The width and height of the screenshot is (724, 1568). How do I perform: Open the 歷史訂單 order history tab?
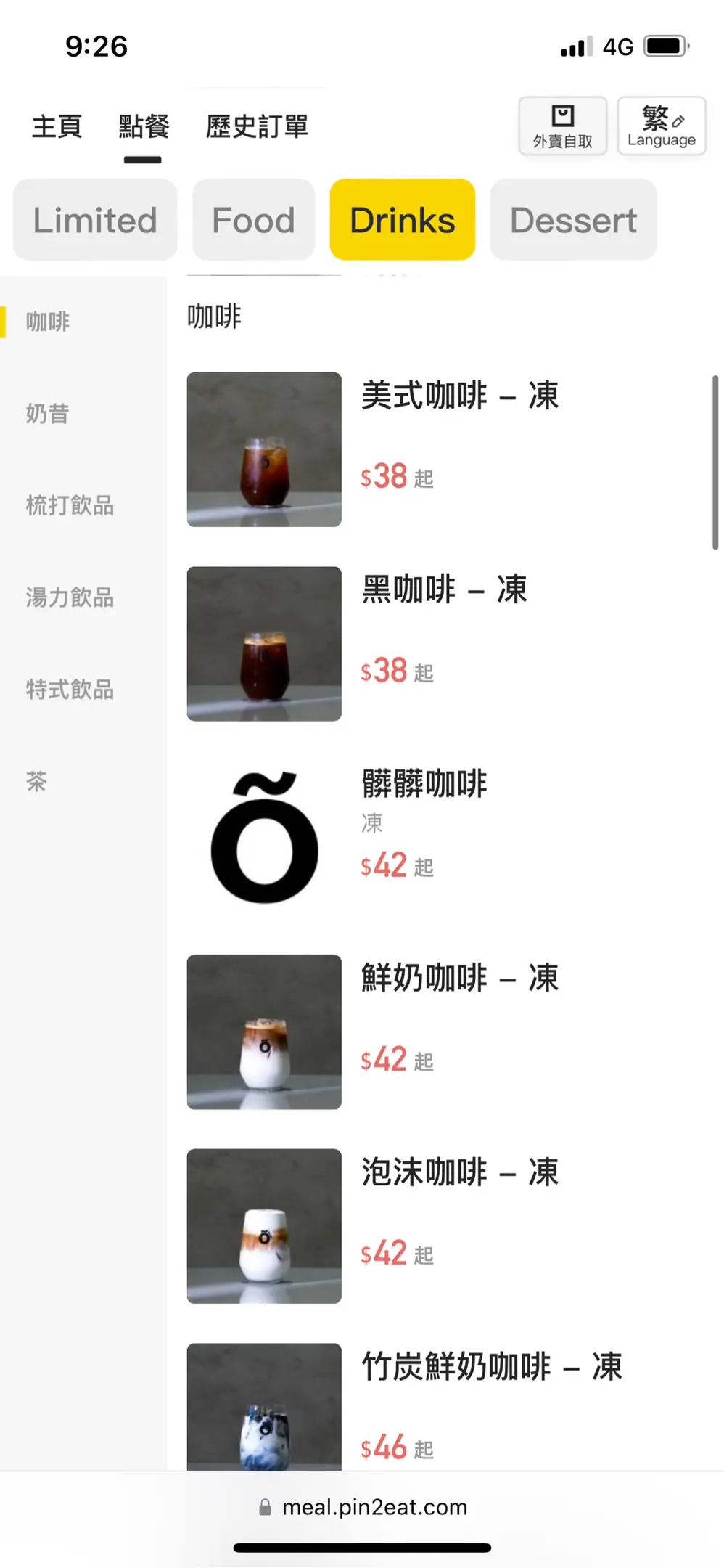click(257, 127)
